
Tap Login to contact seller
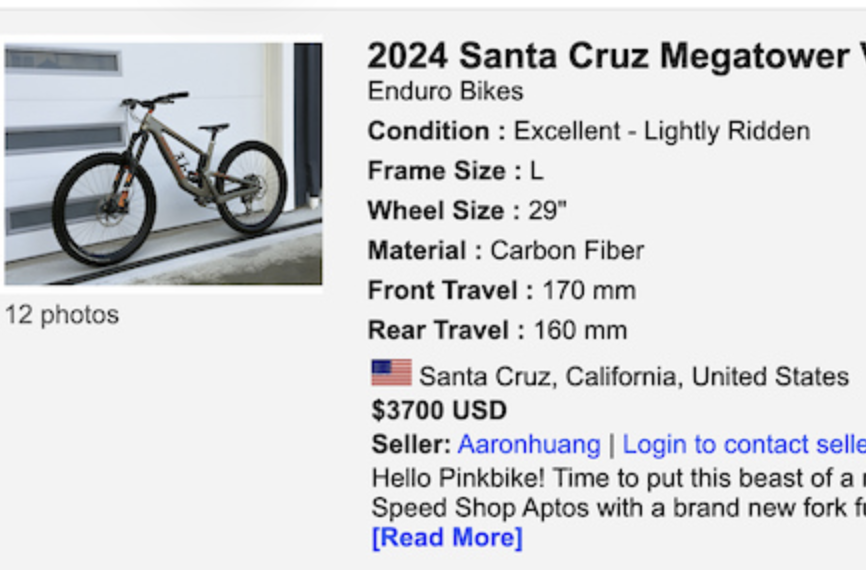(743, 445)
